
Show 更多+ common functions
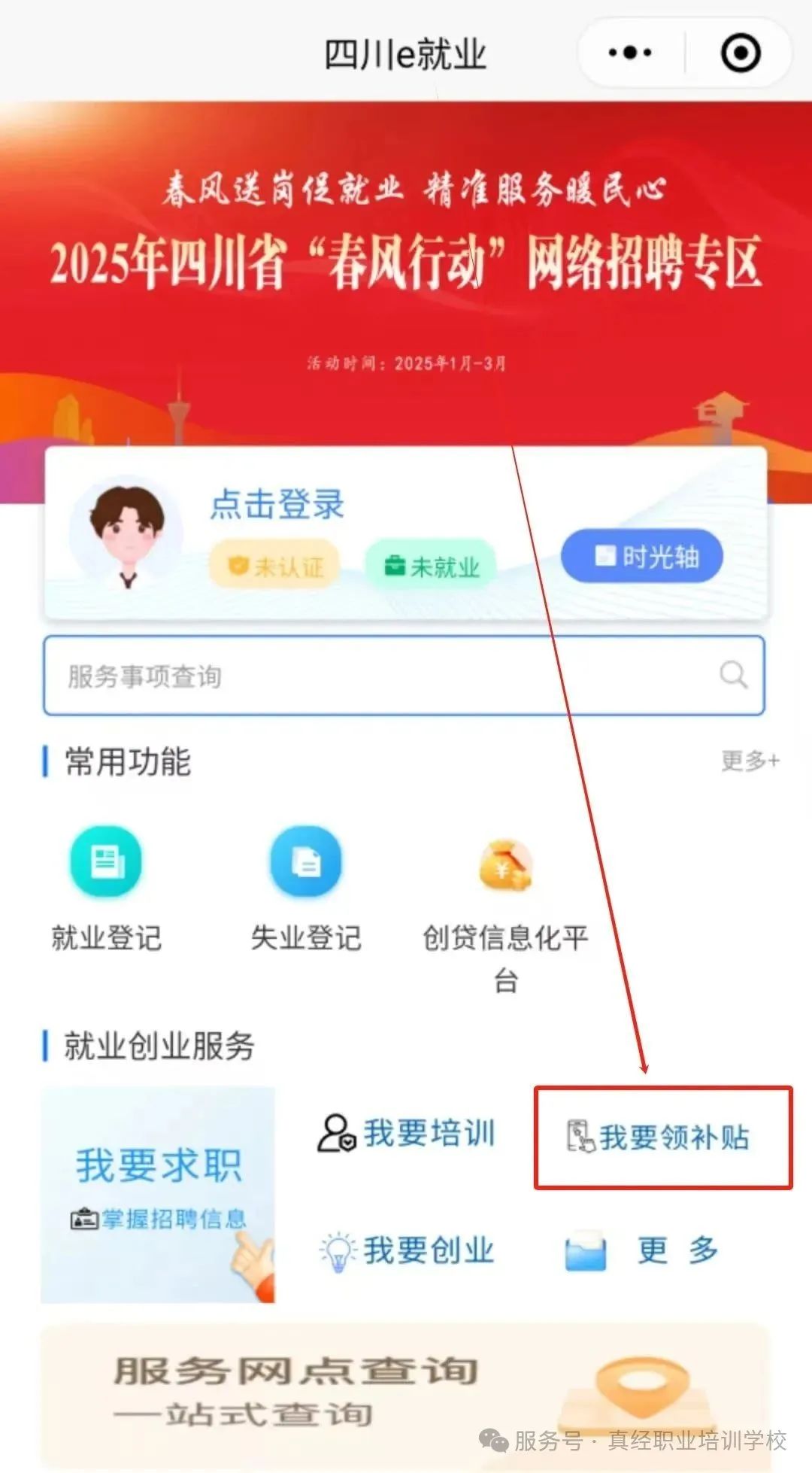[750, 761]
